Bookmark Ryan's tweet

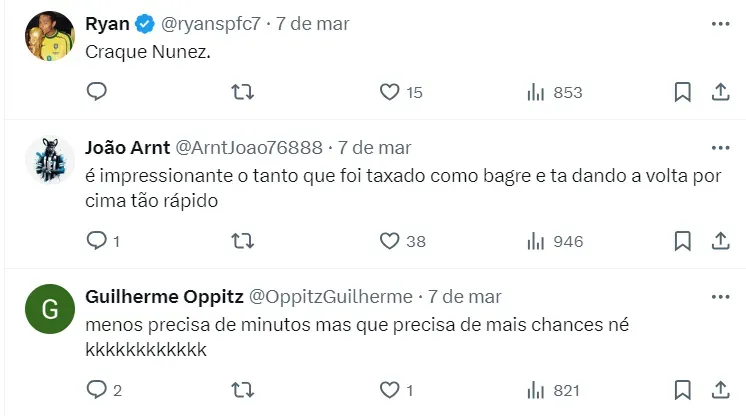(x=682, y=92)
